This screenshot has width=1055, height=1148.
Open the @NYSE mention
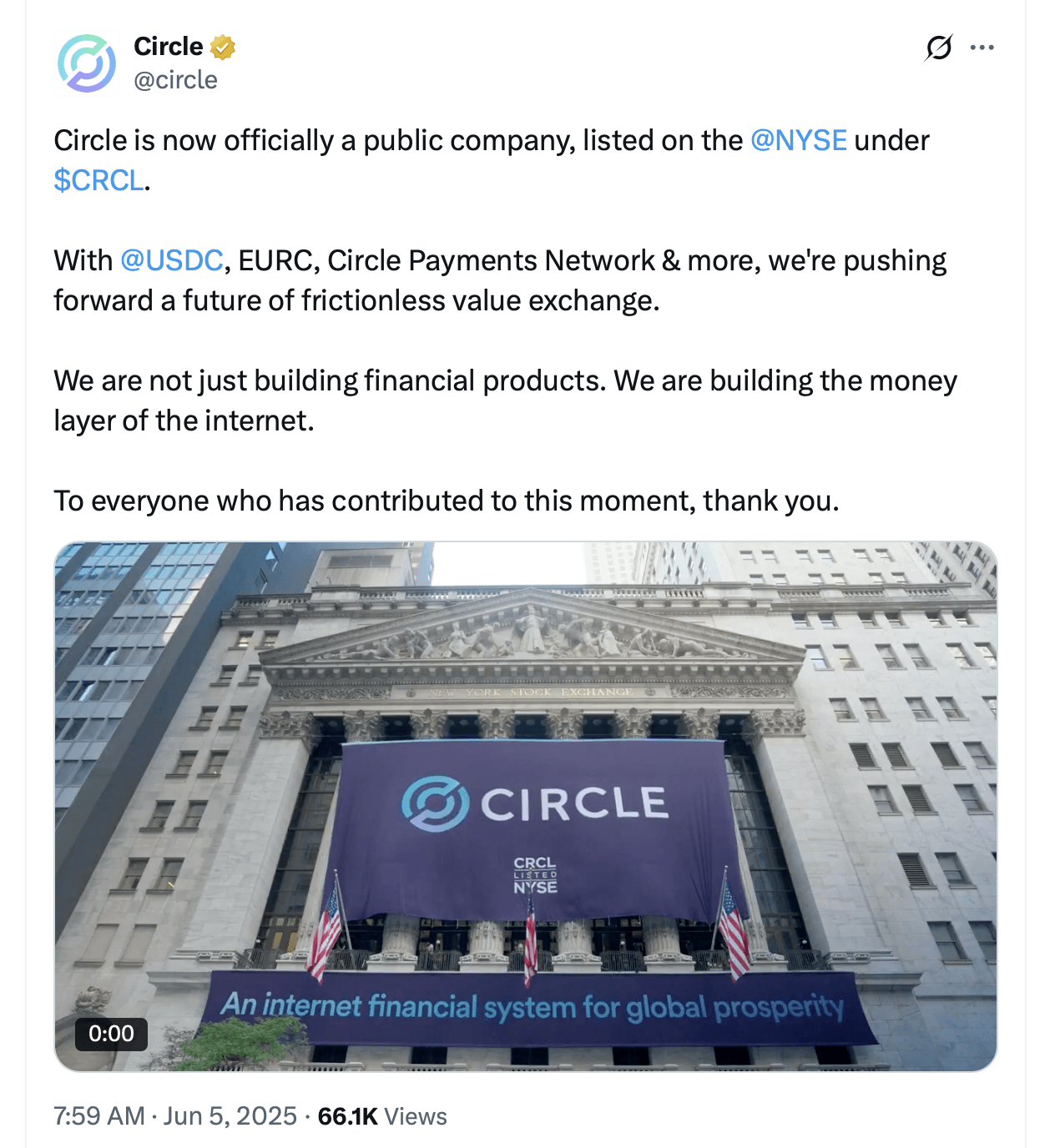coord(798,140)
